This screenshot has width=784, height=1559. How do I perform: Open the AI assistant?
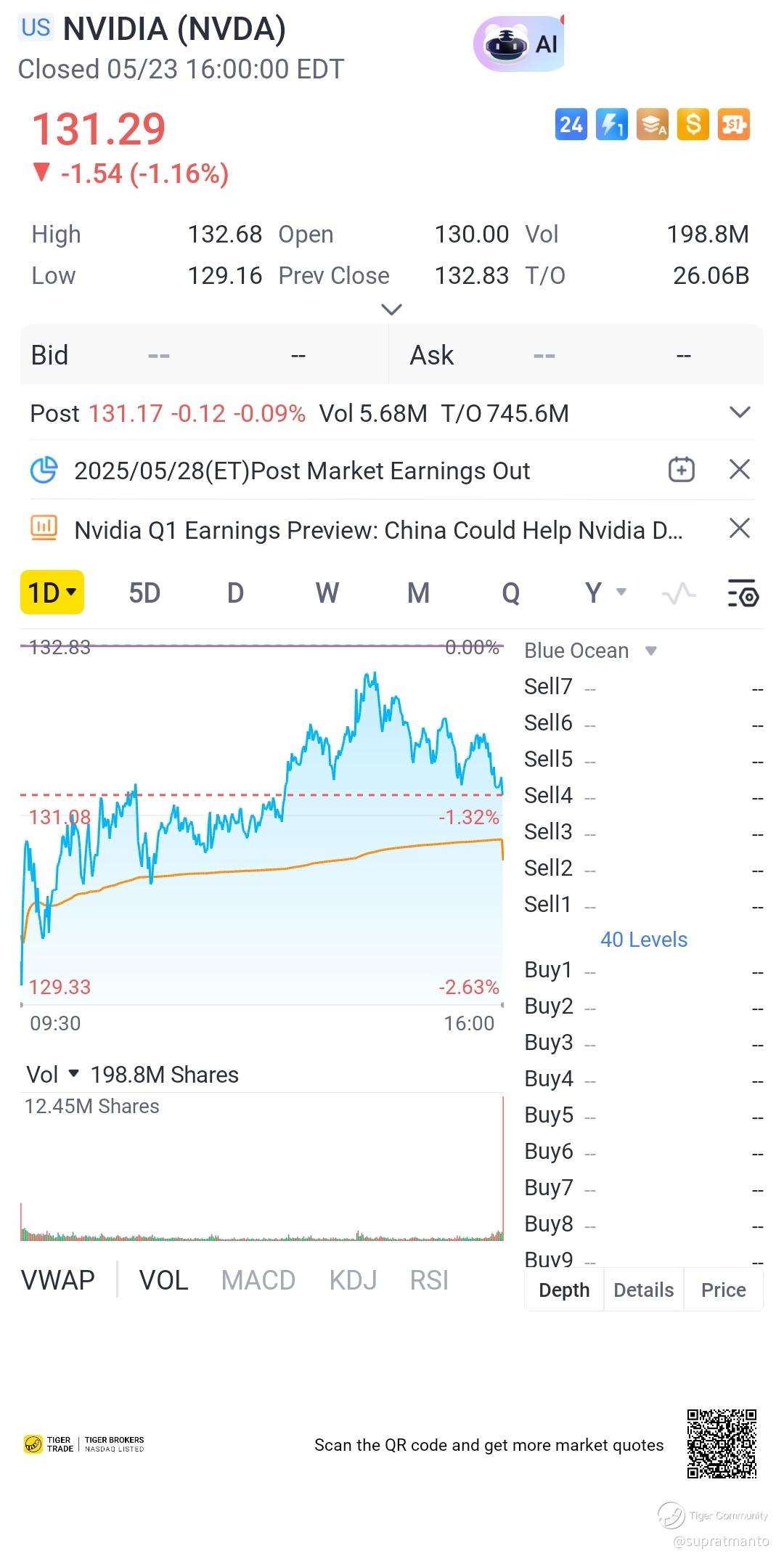coord(520,44)
